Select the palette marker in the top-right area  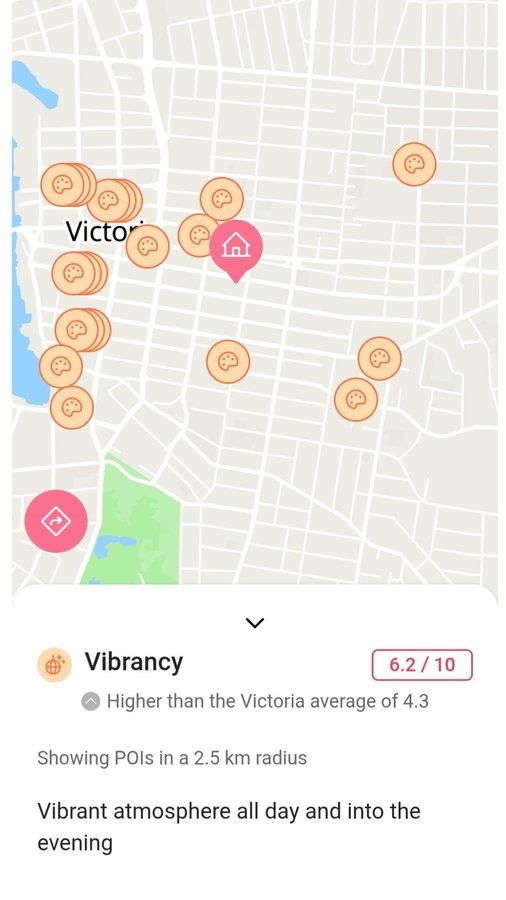(414, 164)
